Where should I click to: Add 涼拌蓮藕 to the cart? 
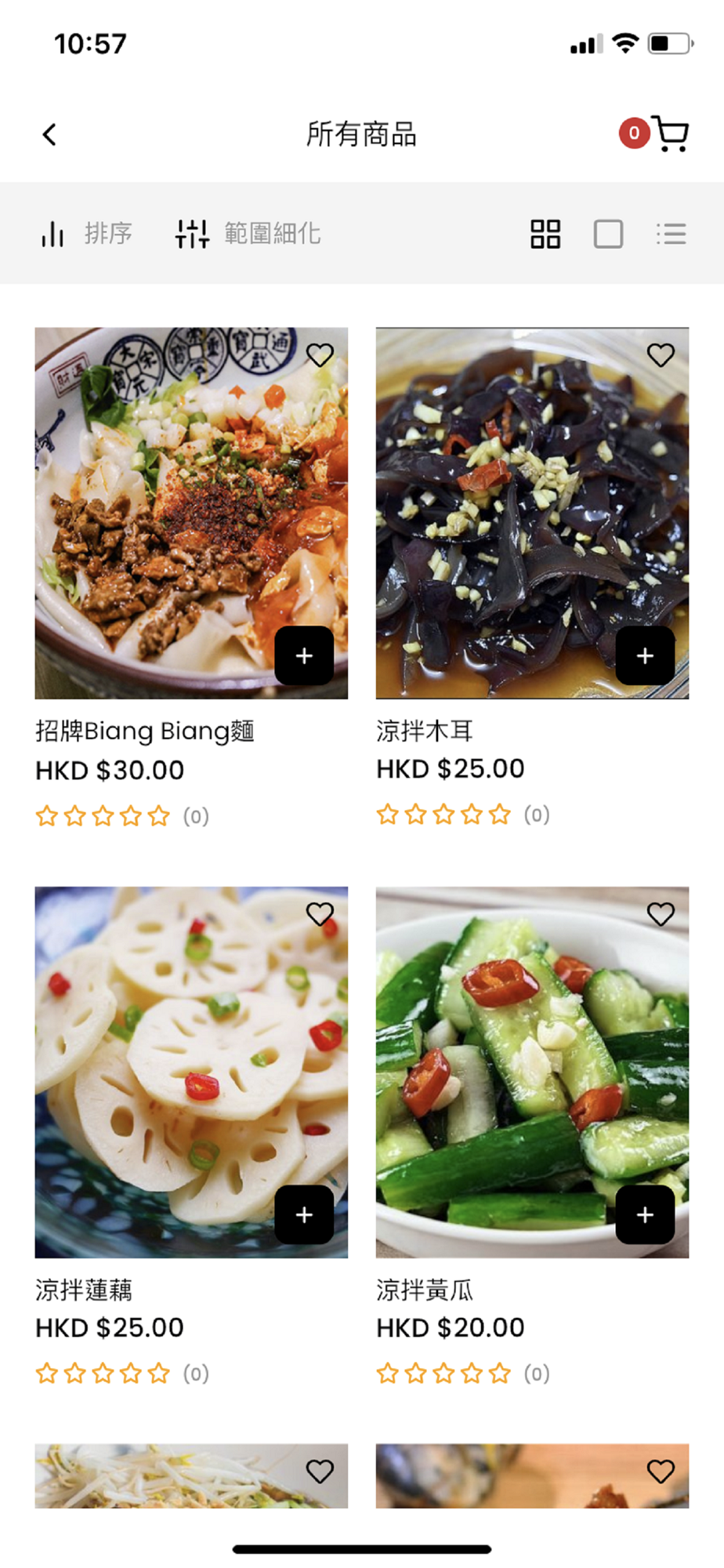click(x=304, y=1214)
